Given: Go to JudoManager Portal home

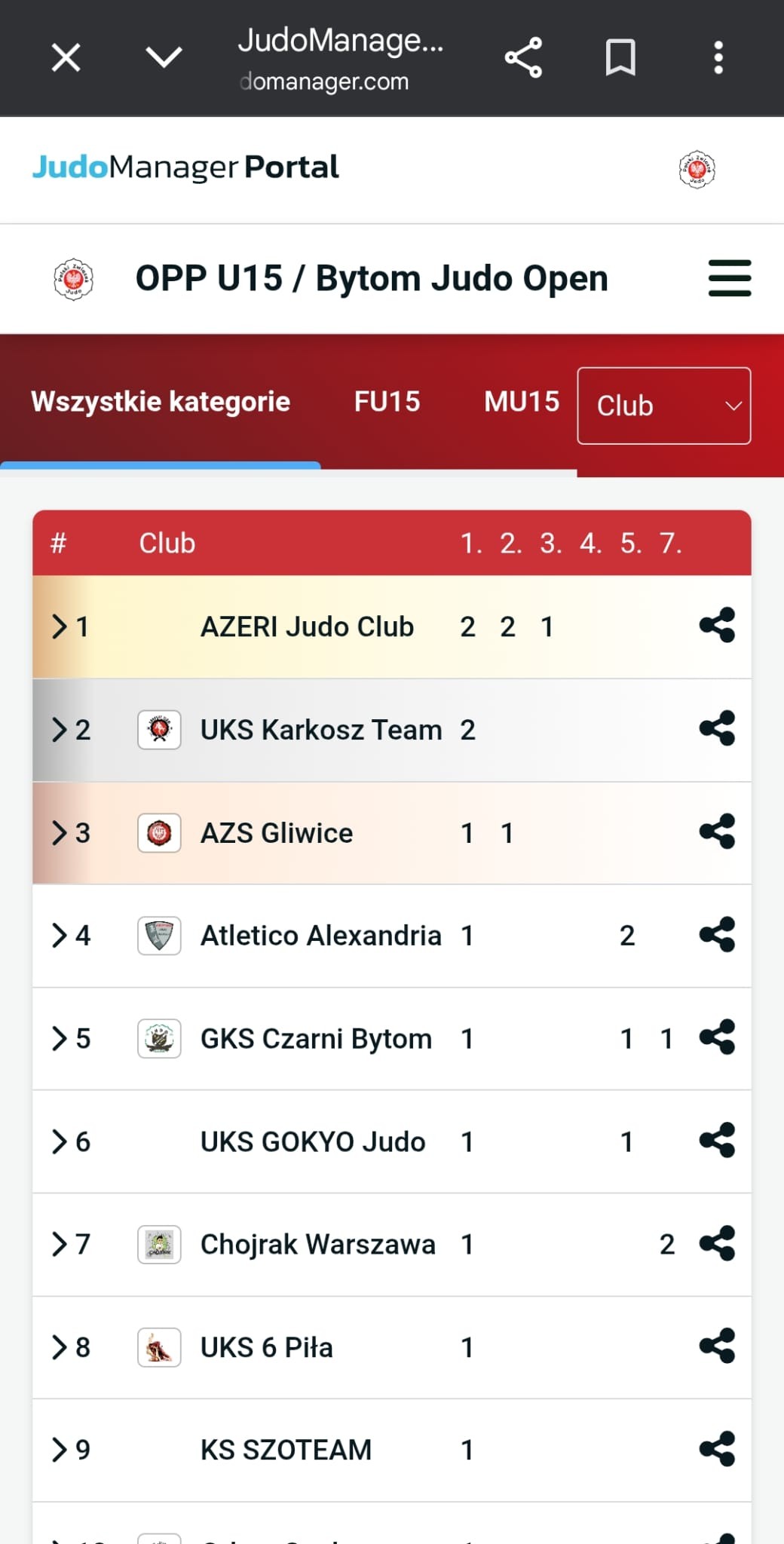Looking at the screenshot, I should (x=185, y=167).
